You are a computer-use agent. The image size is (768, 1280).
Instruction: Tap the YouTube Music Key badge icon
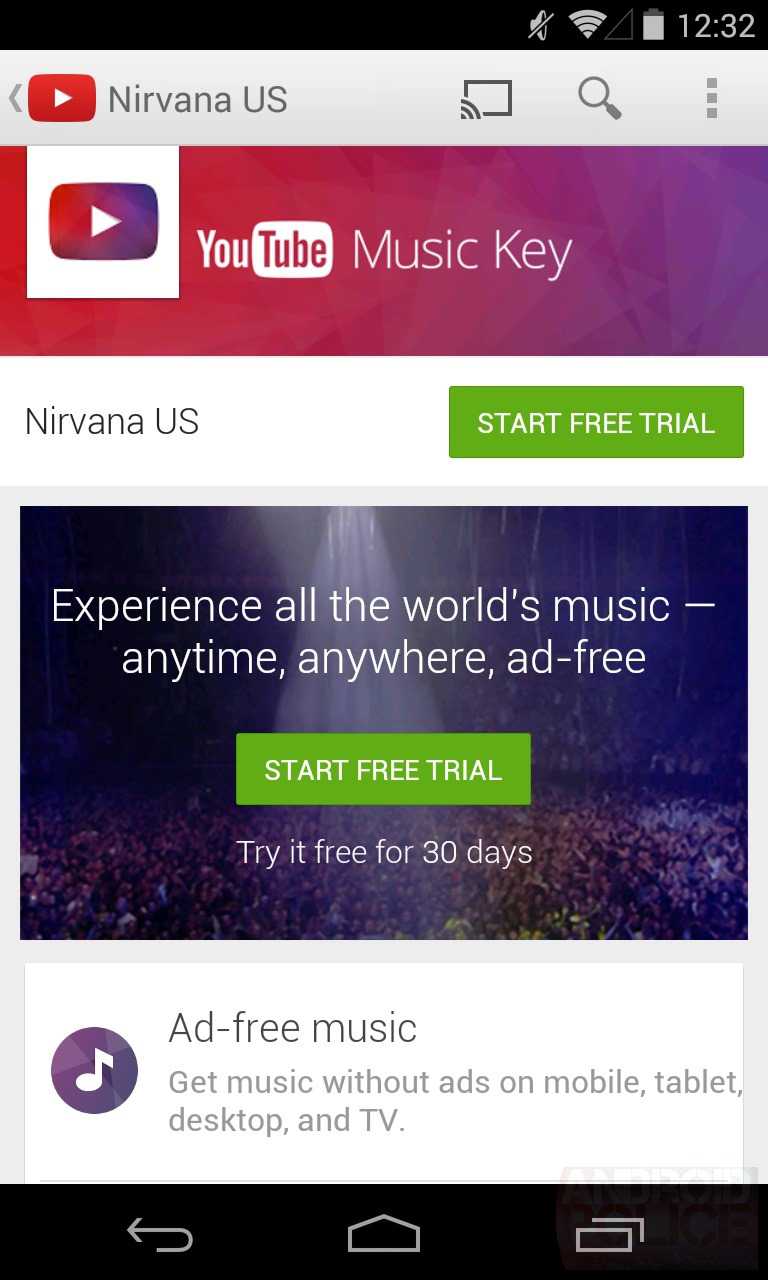(x=102, y=221)
